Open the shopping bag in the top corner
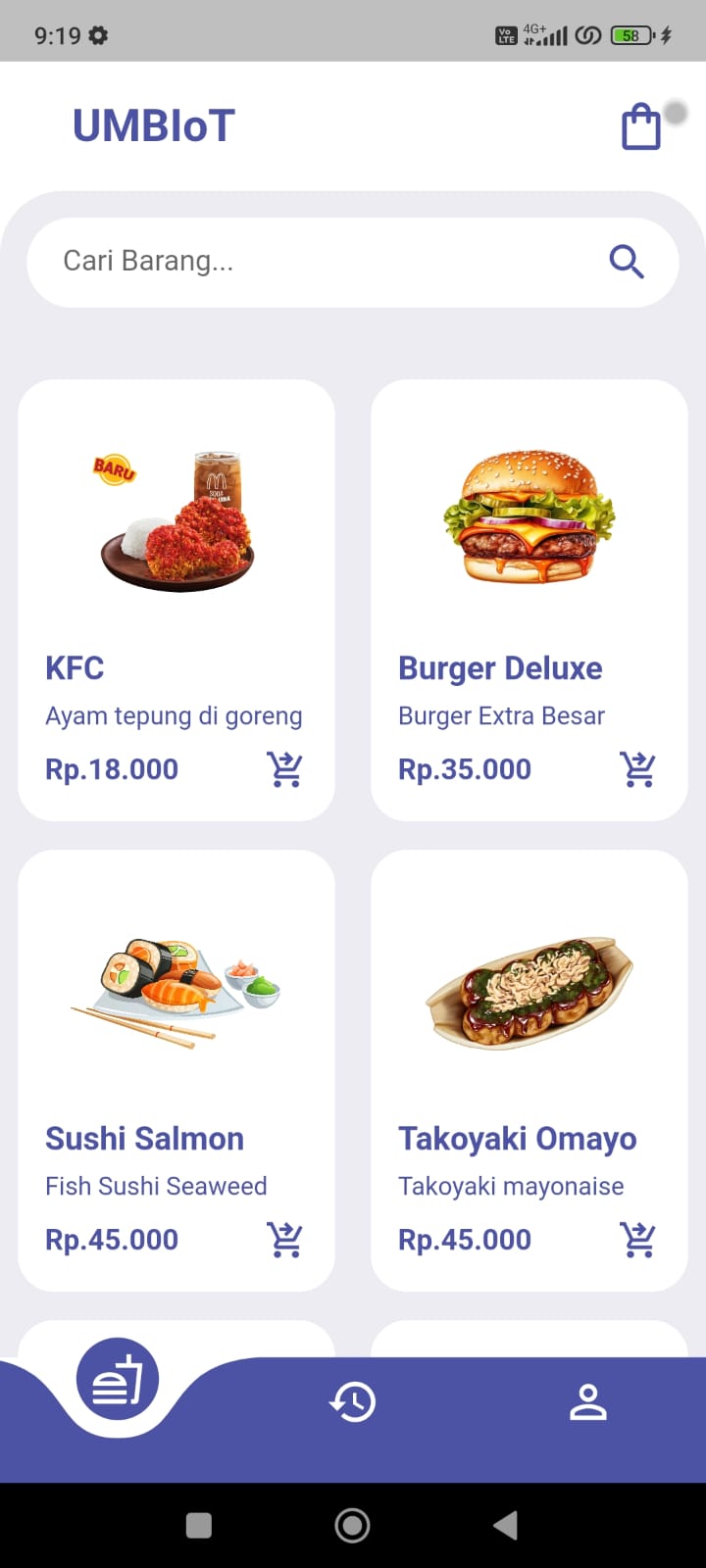706x1568 pixels. [x=641, y=125]
